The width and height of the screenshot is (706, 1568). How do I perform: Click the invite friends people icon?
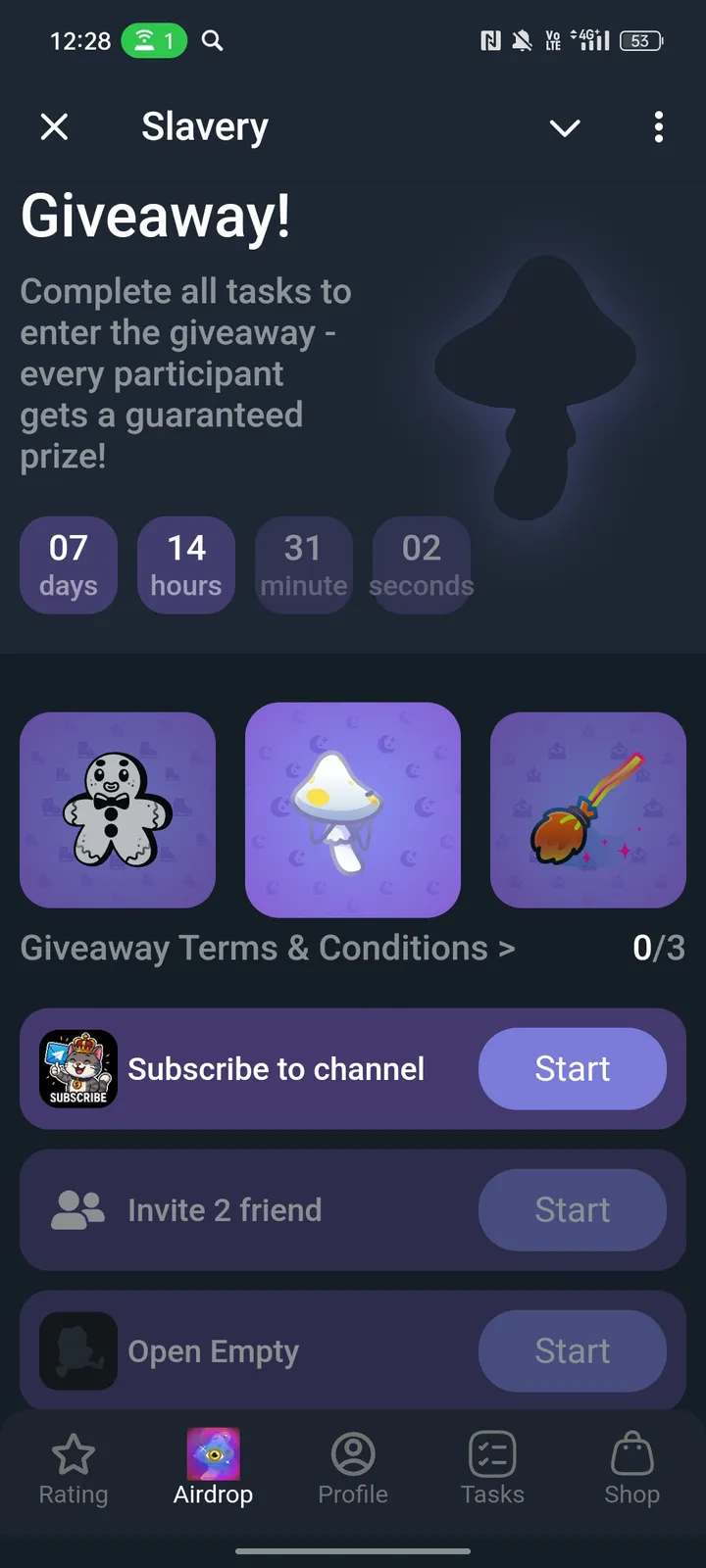78,1210
